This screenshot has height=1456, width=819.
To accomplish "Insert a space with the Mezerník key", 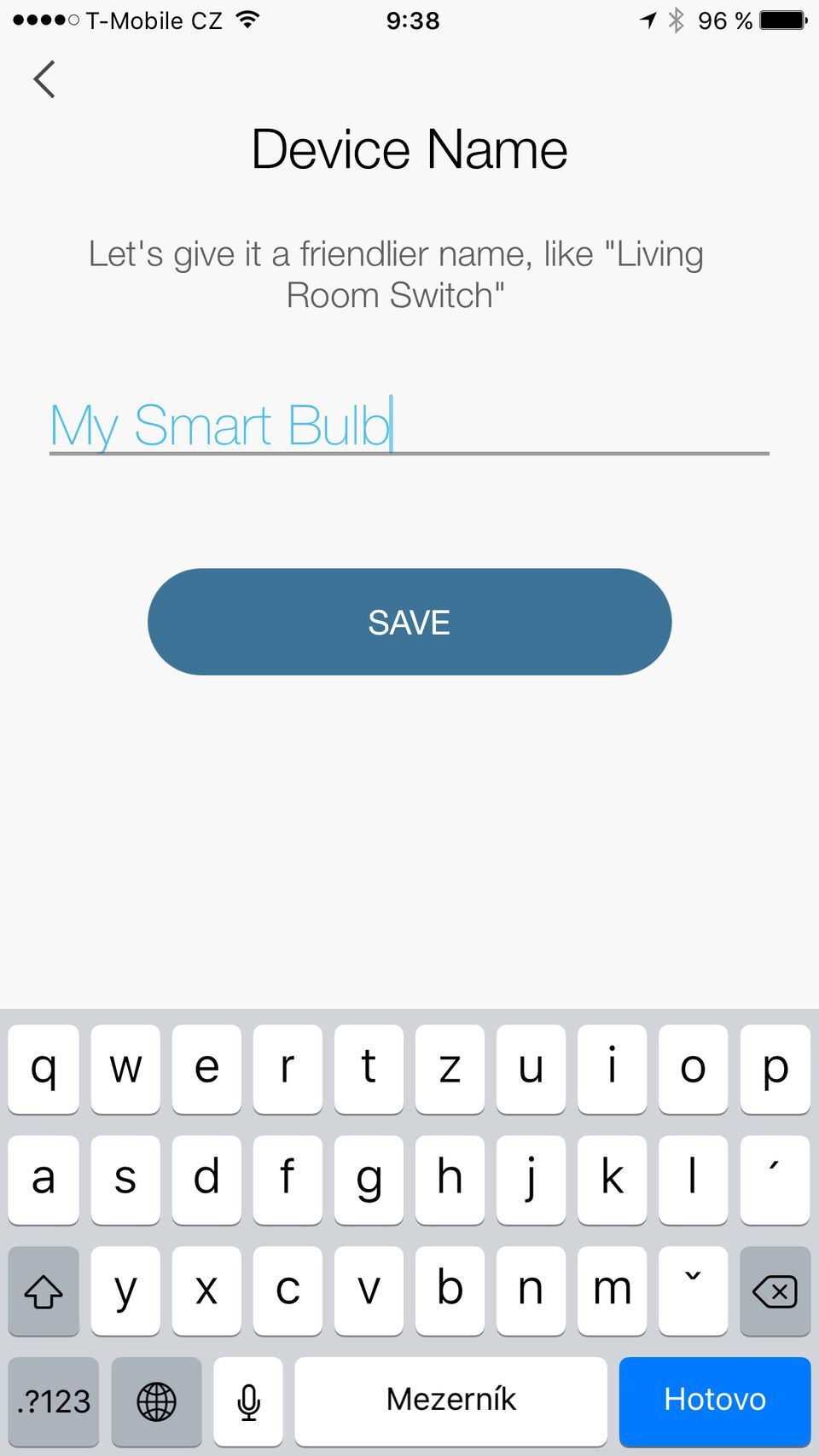I will click(x=450, y=1400).
